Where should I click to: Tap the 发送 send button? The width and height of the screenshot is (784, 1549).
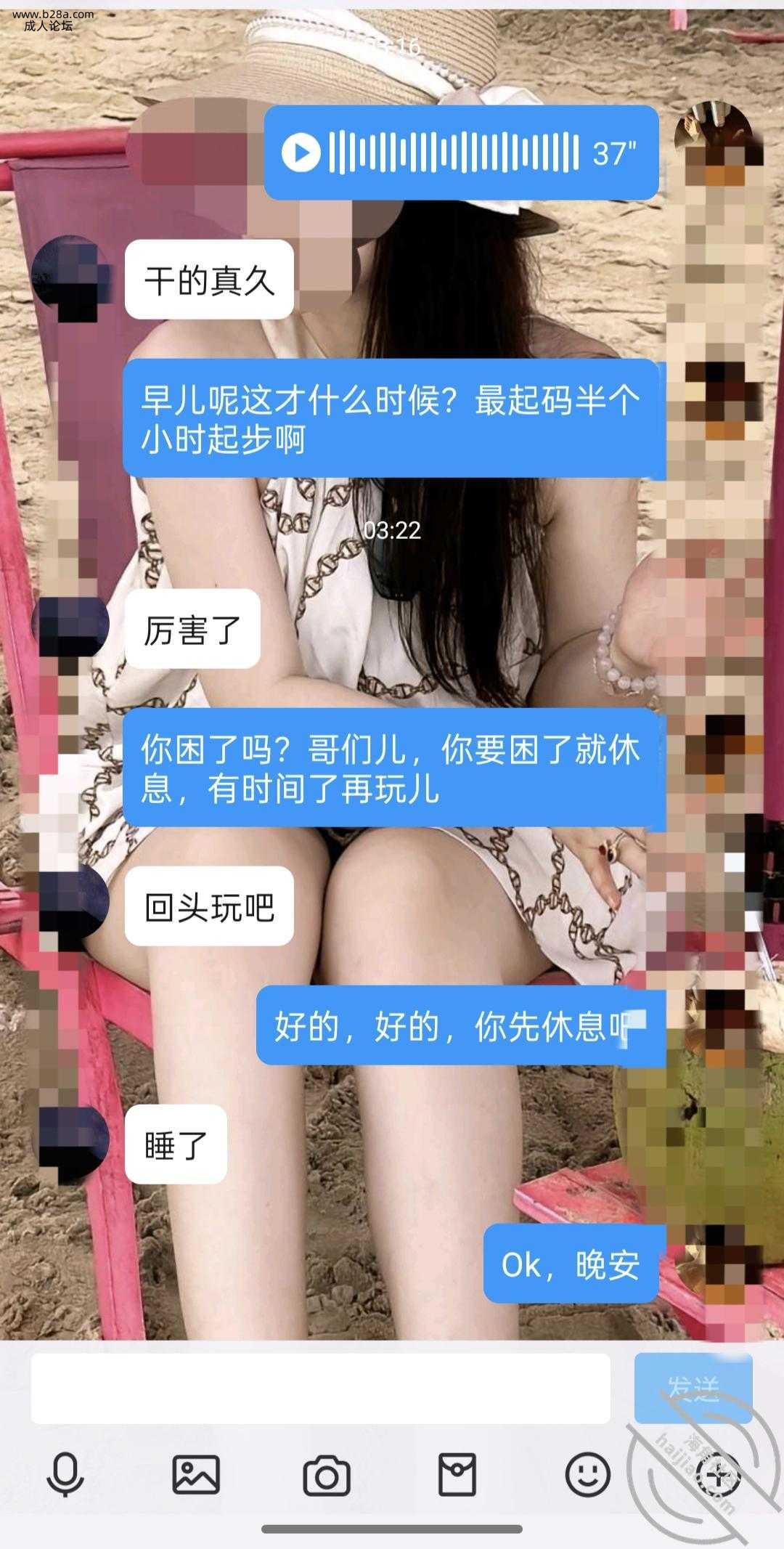point(693,1388)
